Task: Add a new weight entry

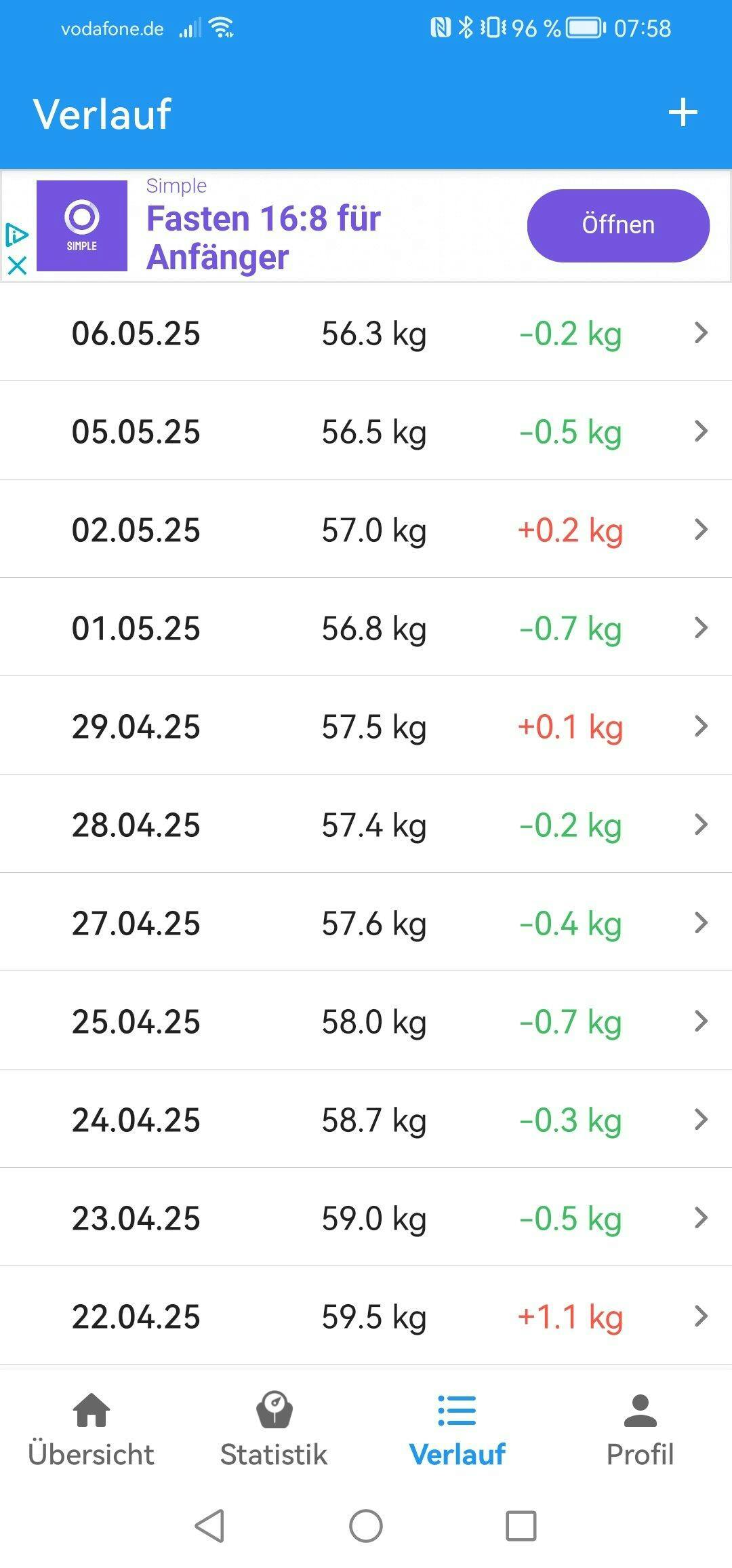Action: coord(683,113)
